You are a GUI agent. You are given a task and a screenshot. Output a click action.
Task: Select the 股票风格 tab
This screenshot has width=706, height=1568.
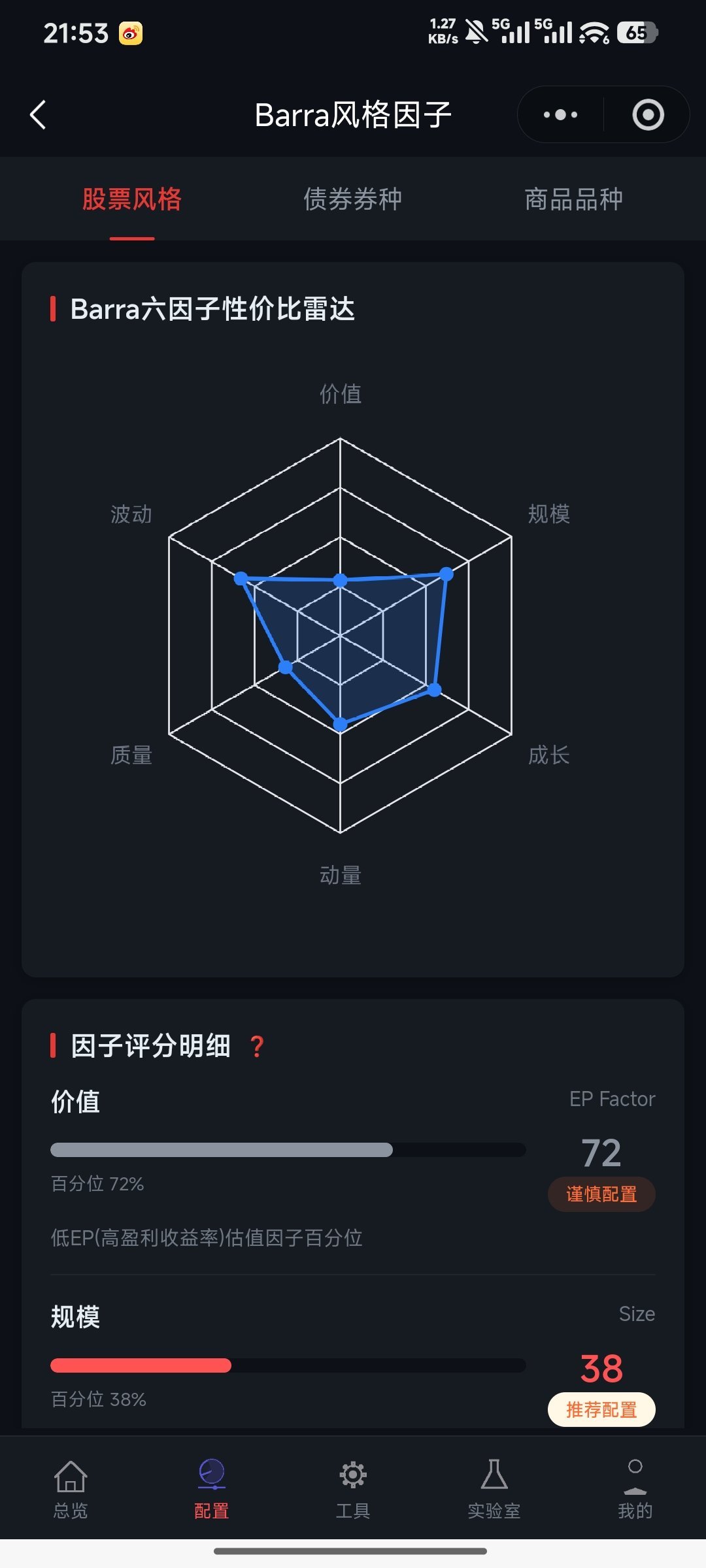(131, 199)
